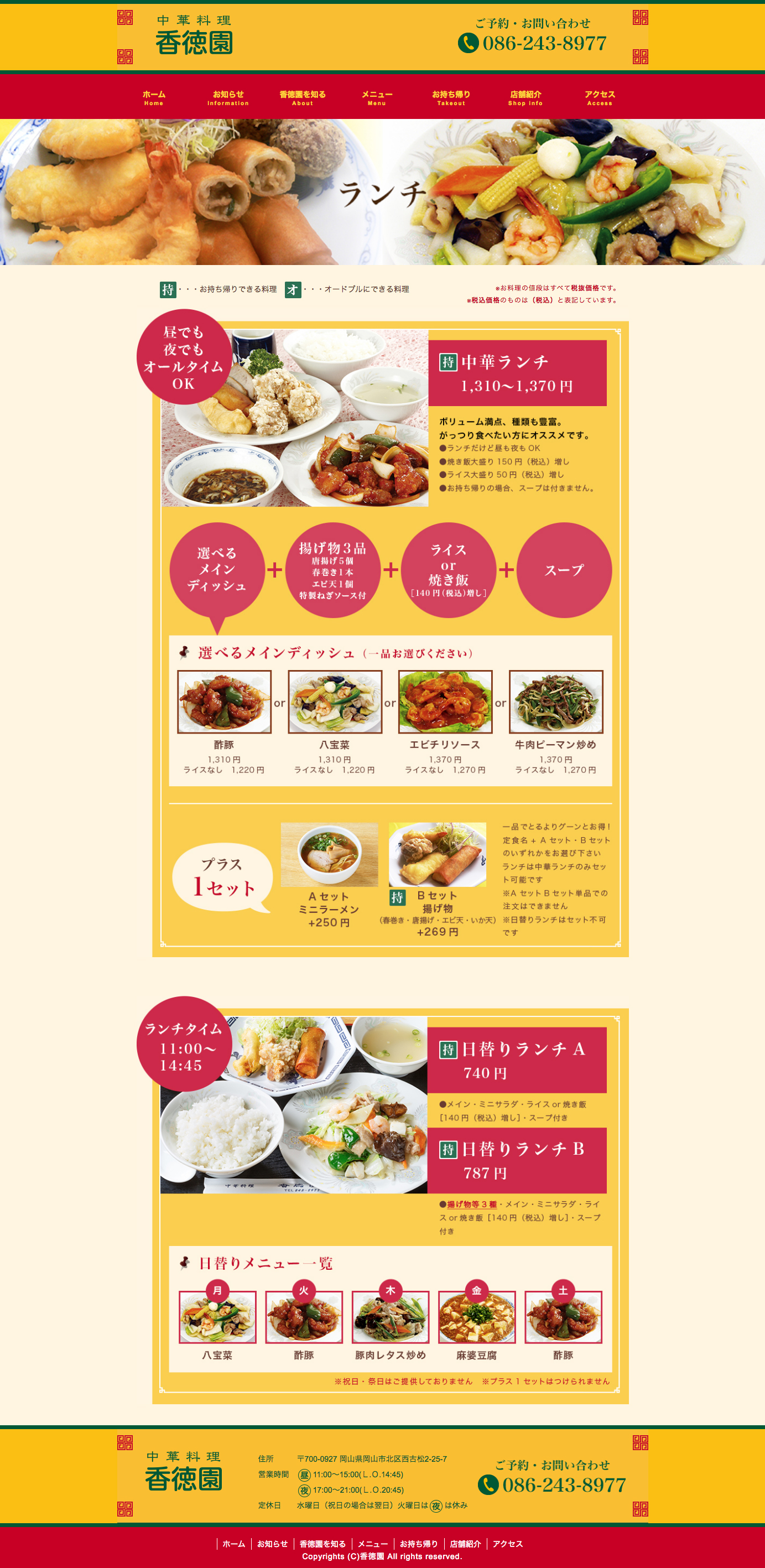
Task: Open the footer メニュー link
Action: [372, 1544]
